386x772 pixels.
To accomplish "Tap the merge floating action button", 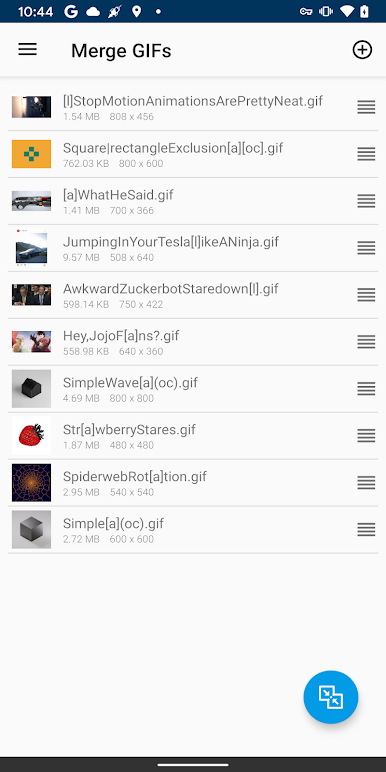I will click(331, 697).
